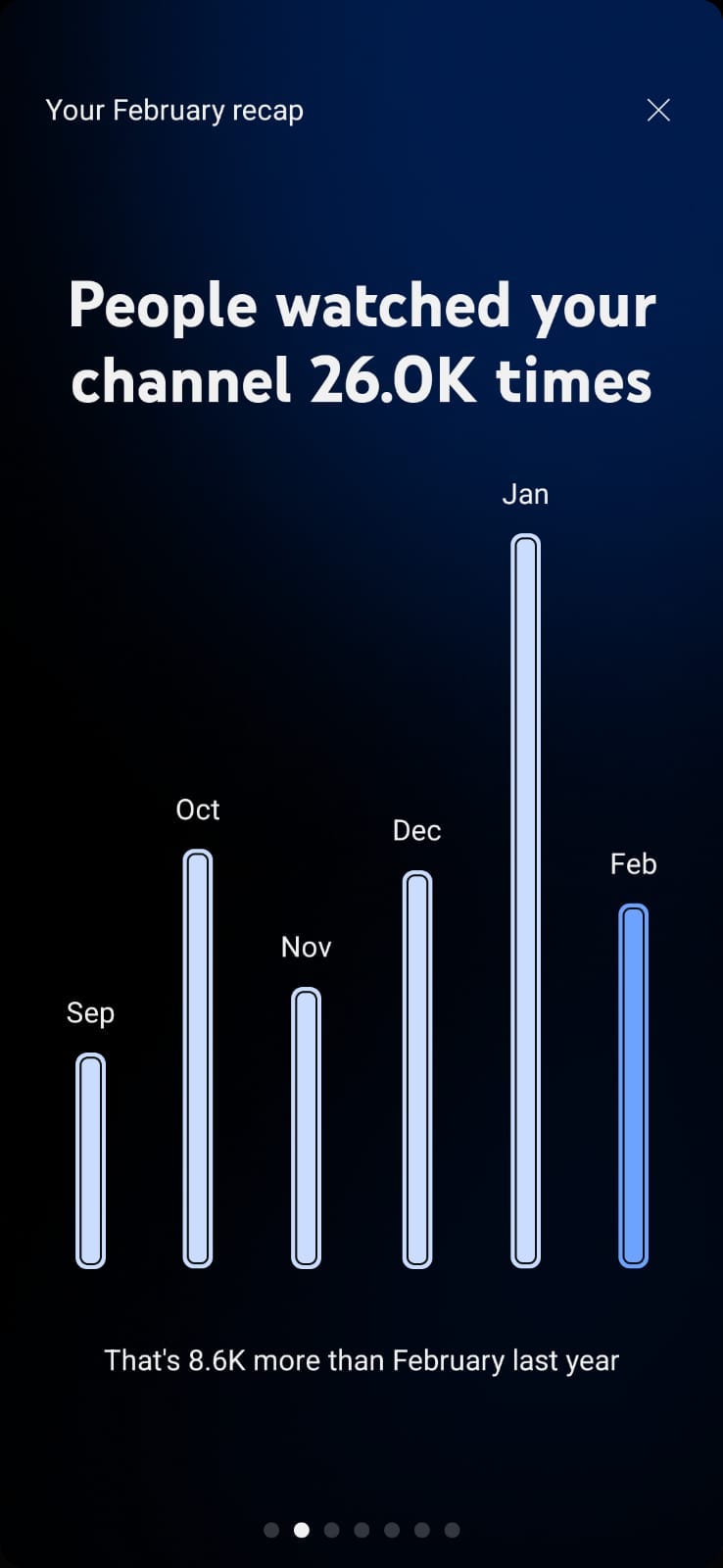The height and width of the screenshot is (1568, 723).
Task: Select the third page indicator dot
Action: click(332, 1530)
